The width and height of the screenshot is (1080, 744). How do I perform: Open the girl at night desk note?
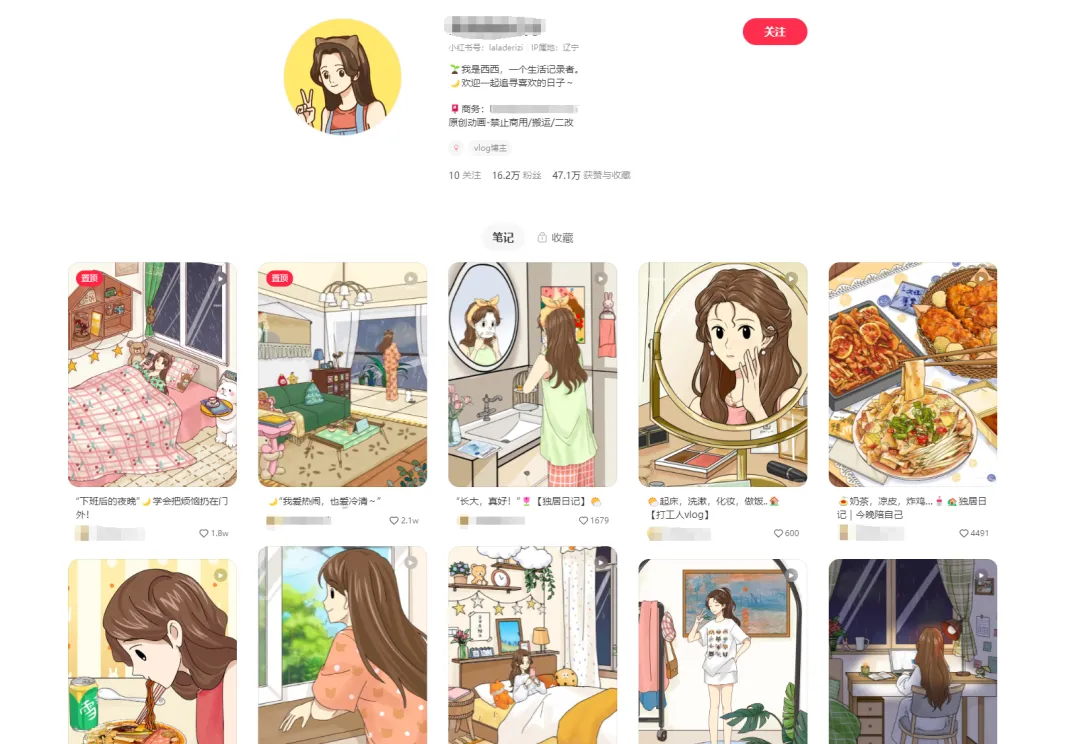pyautogui.click(x=912, y=650)
